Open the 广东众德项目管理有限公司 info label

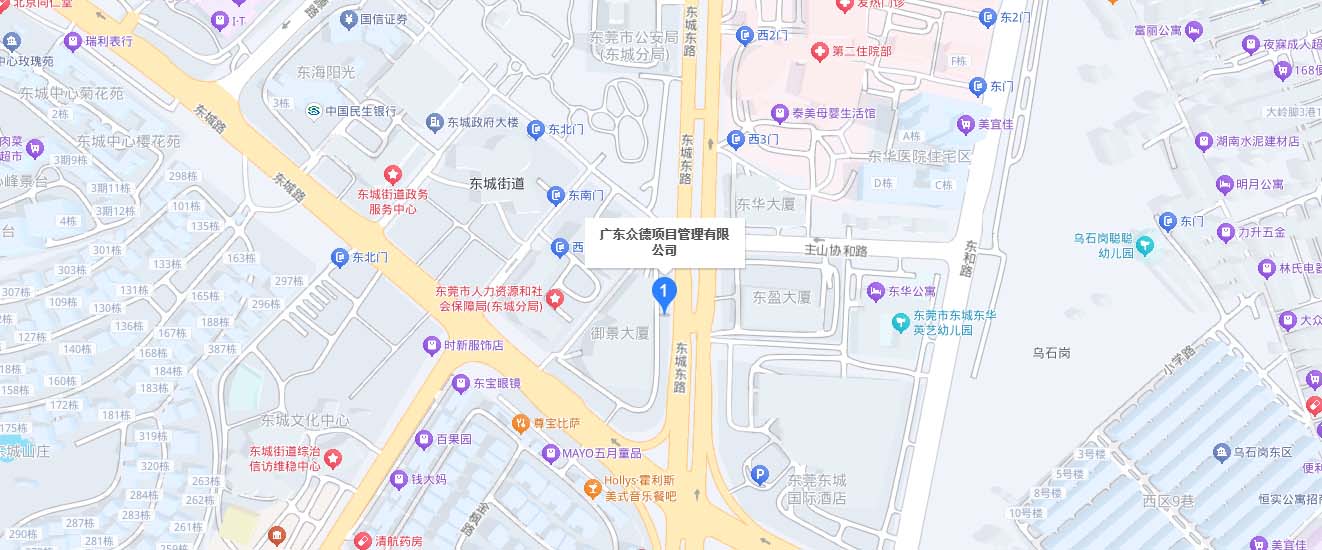coord(664,241)
